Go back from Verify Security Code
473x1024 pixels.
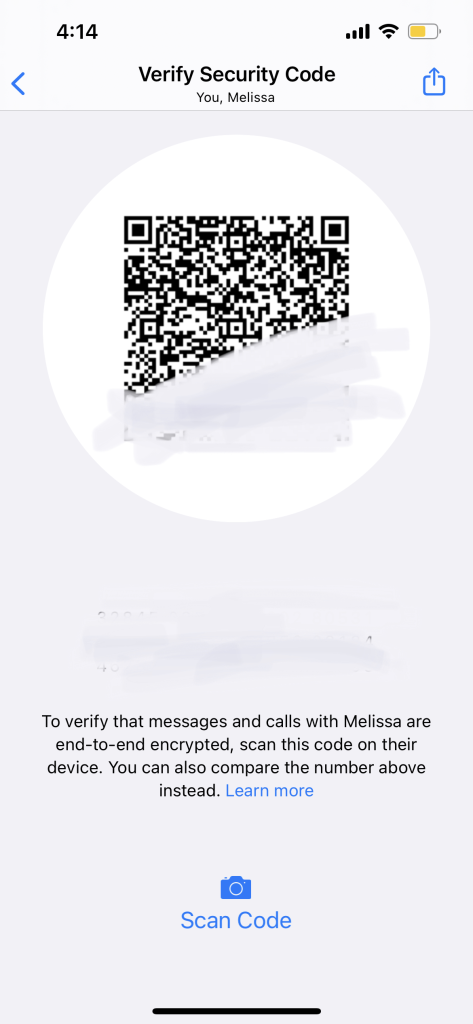pos(19,84)
